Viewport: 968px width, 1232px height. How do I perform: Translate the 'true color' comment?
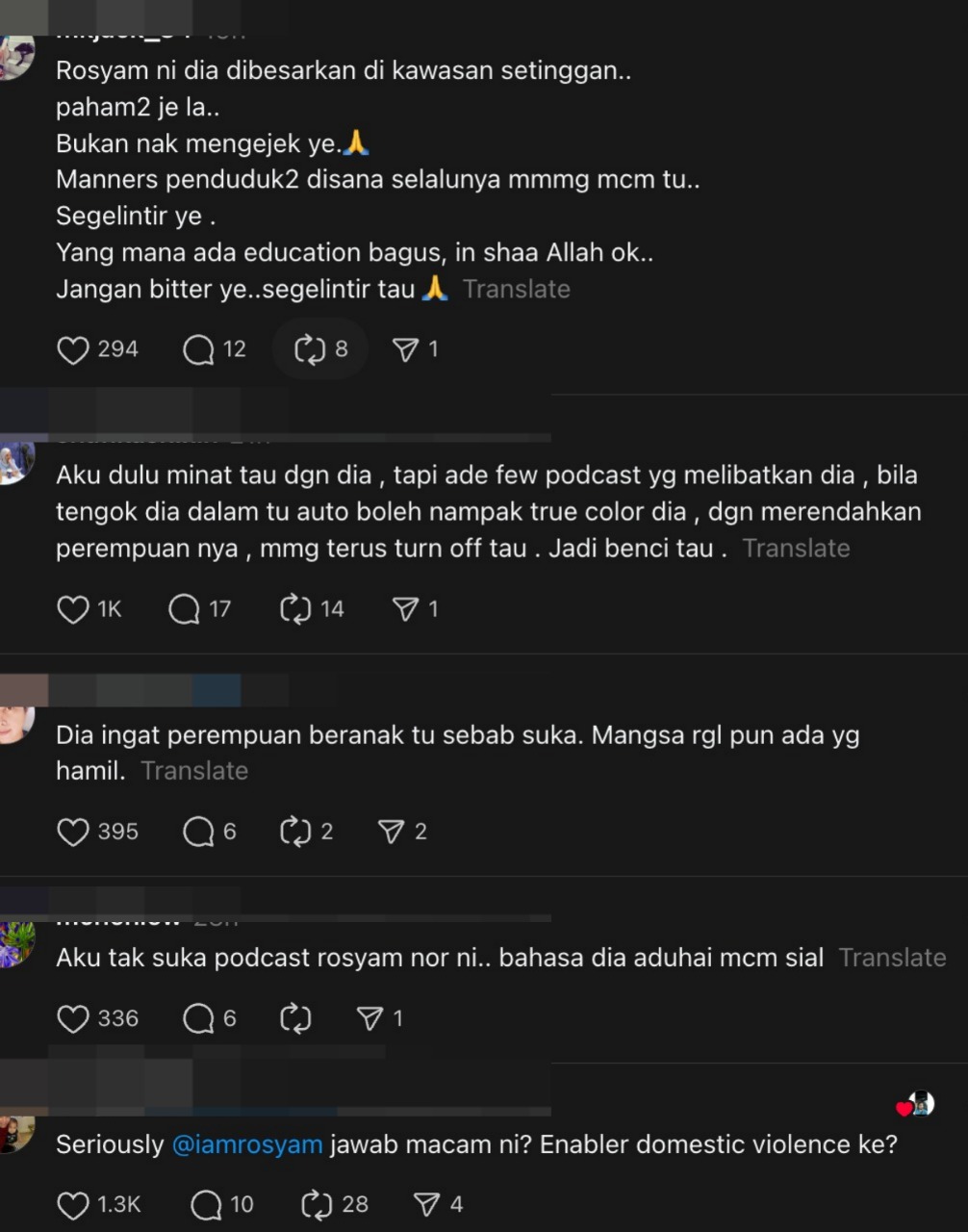coord(797,548)
